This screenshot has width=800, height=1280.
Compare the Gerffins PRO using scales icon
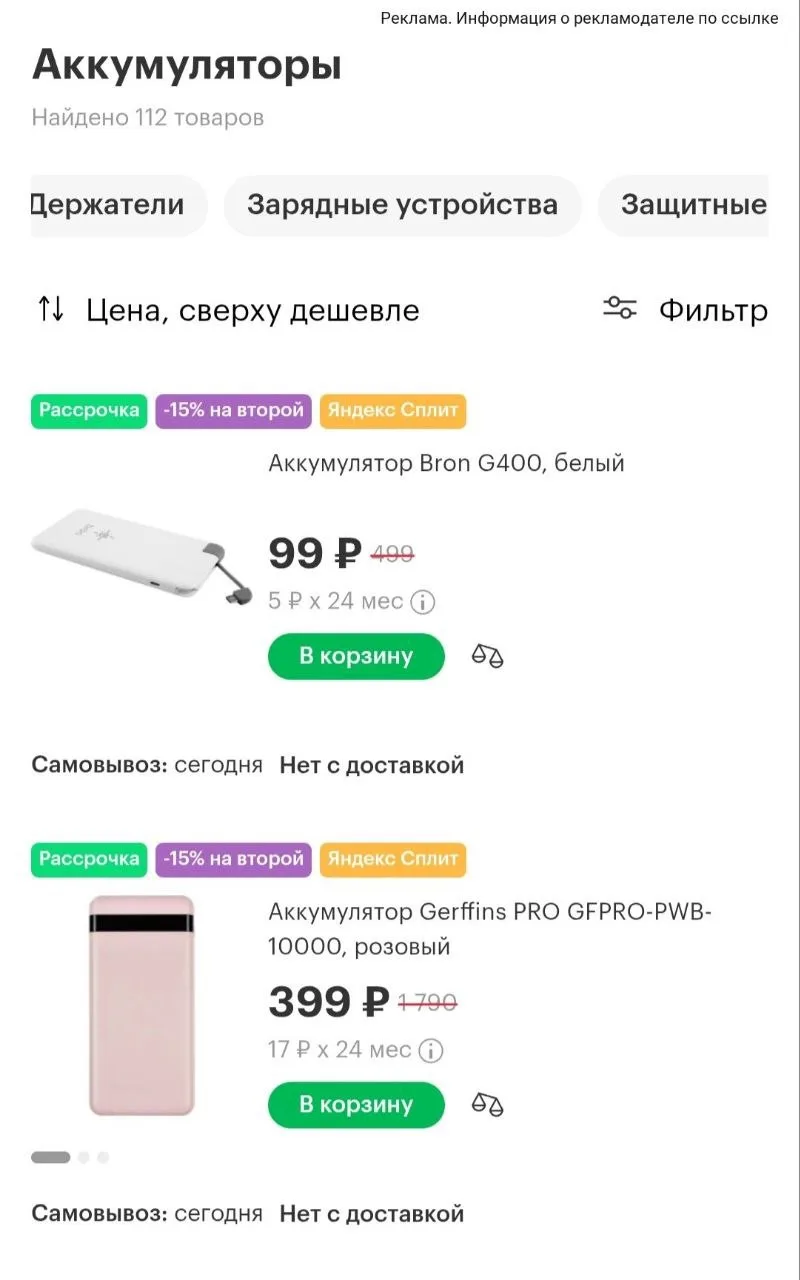pyautogui.click(x=487, y=1105)
